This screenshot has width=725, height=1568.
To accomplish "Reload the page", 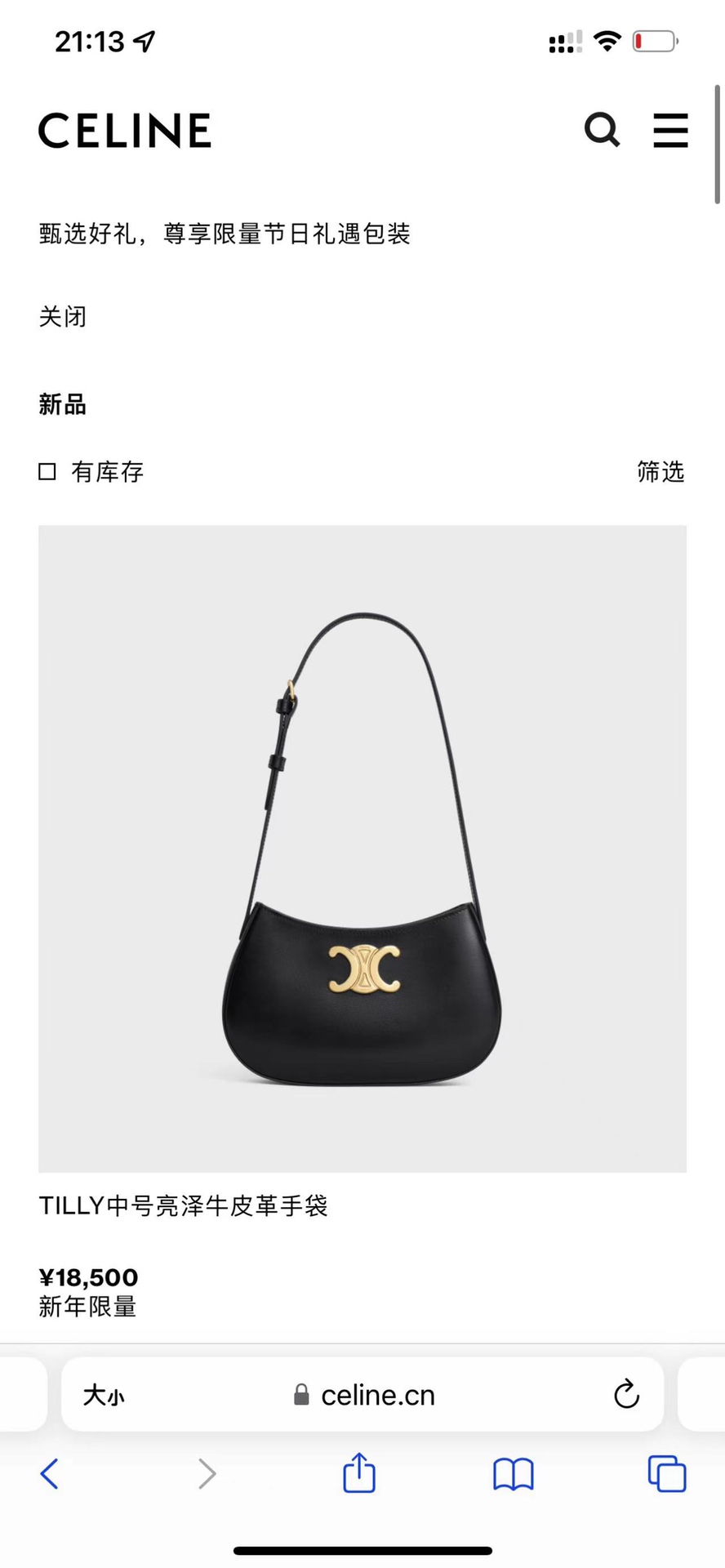I will [626, 1395].
